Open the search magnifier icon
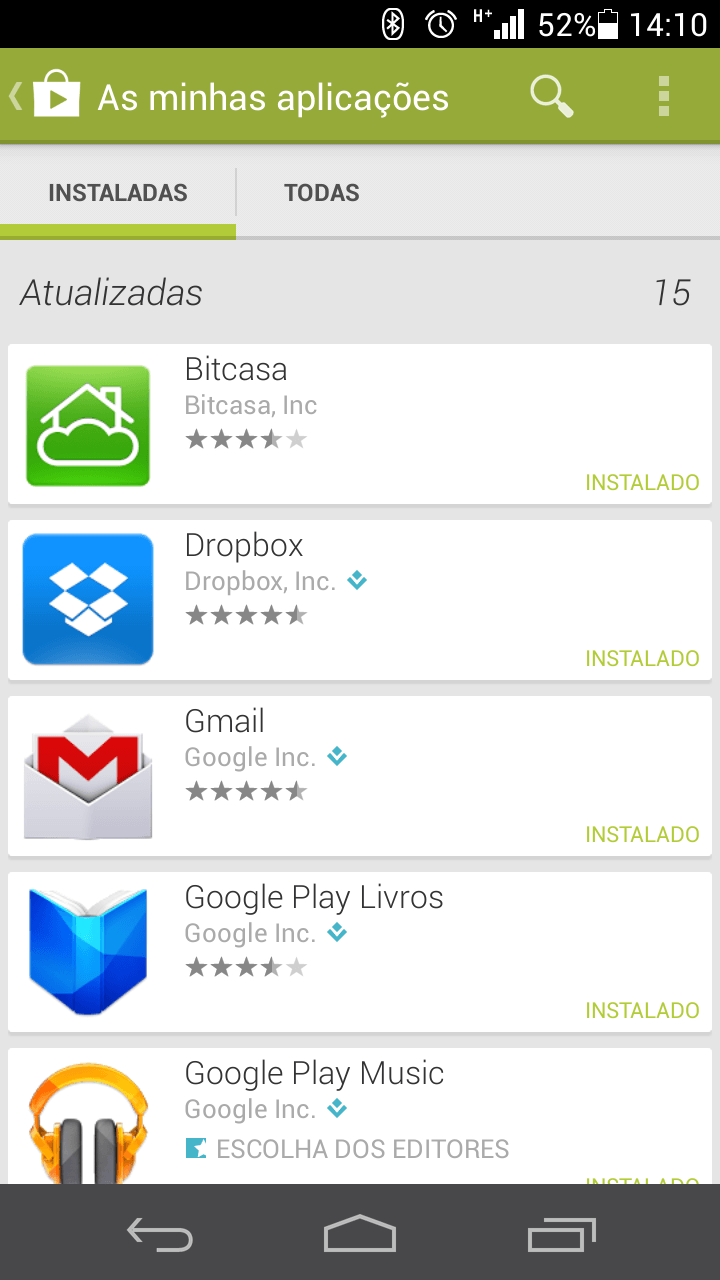720x1280 pixels. click(551, 97)
